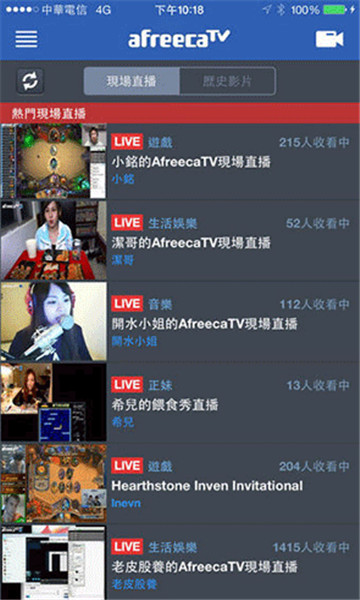Start a broadcast with the camera icon
The width and height of the screenshot is (360, 600).
pyautogui.click(x=329, y=39)
